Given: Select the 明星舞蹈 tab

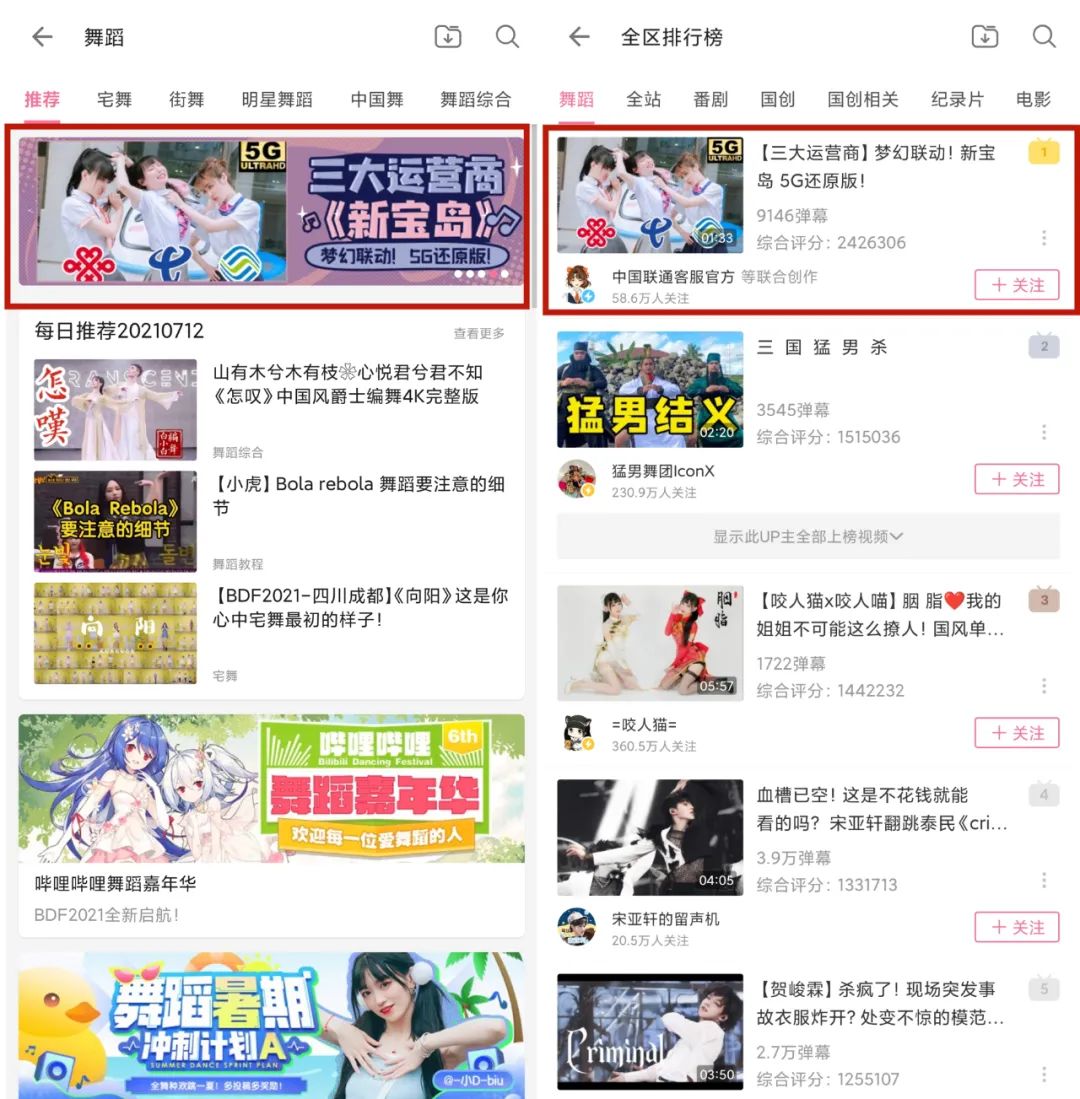Looking at the screenshot, I should [x=277, y=99].
